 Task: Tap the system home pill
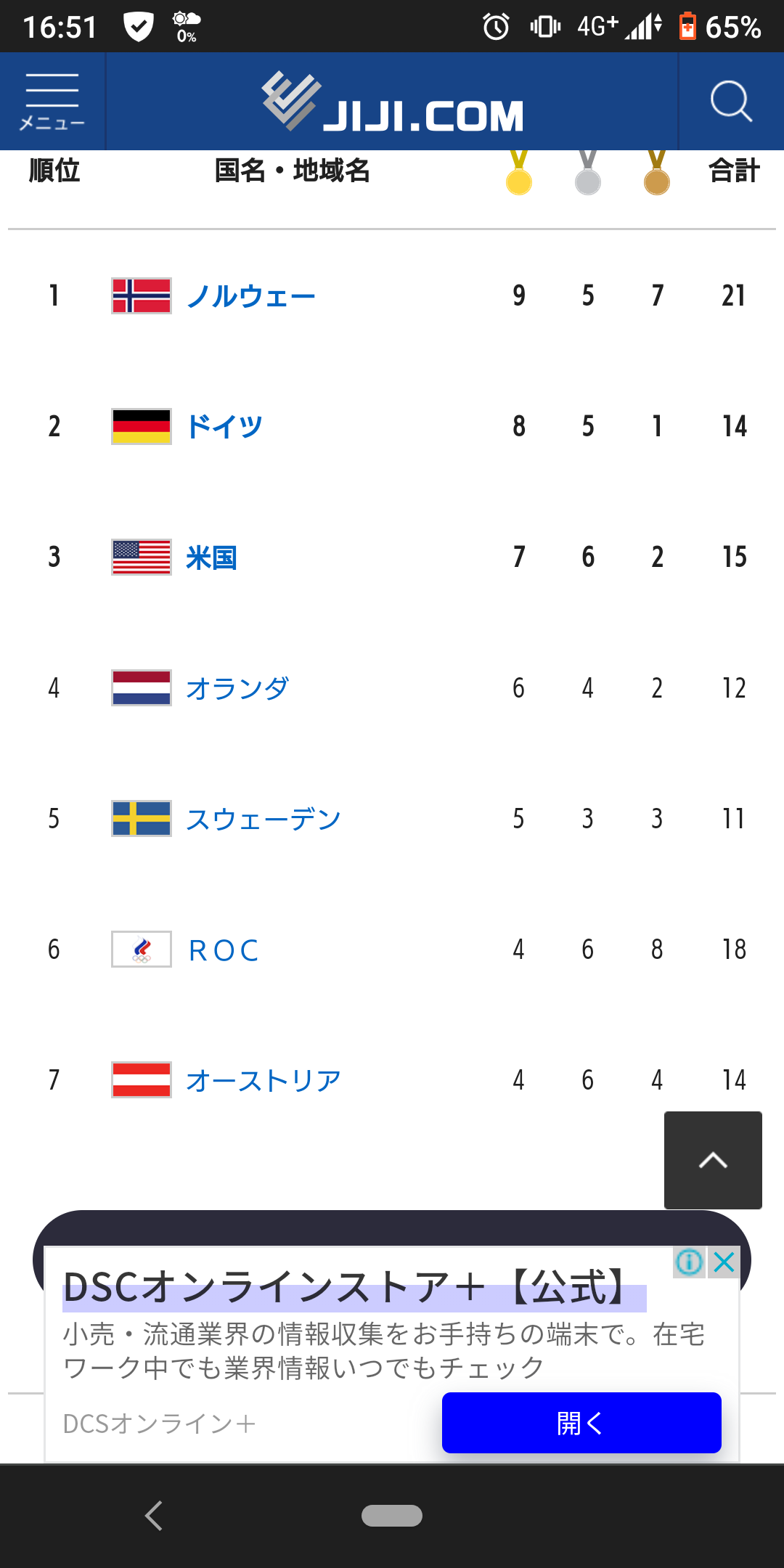coord(392,1516)
